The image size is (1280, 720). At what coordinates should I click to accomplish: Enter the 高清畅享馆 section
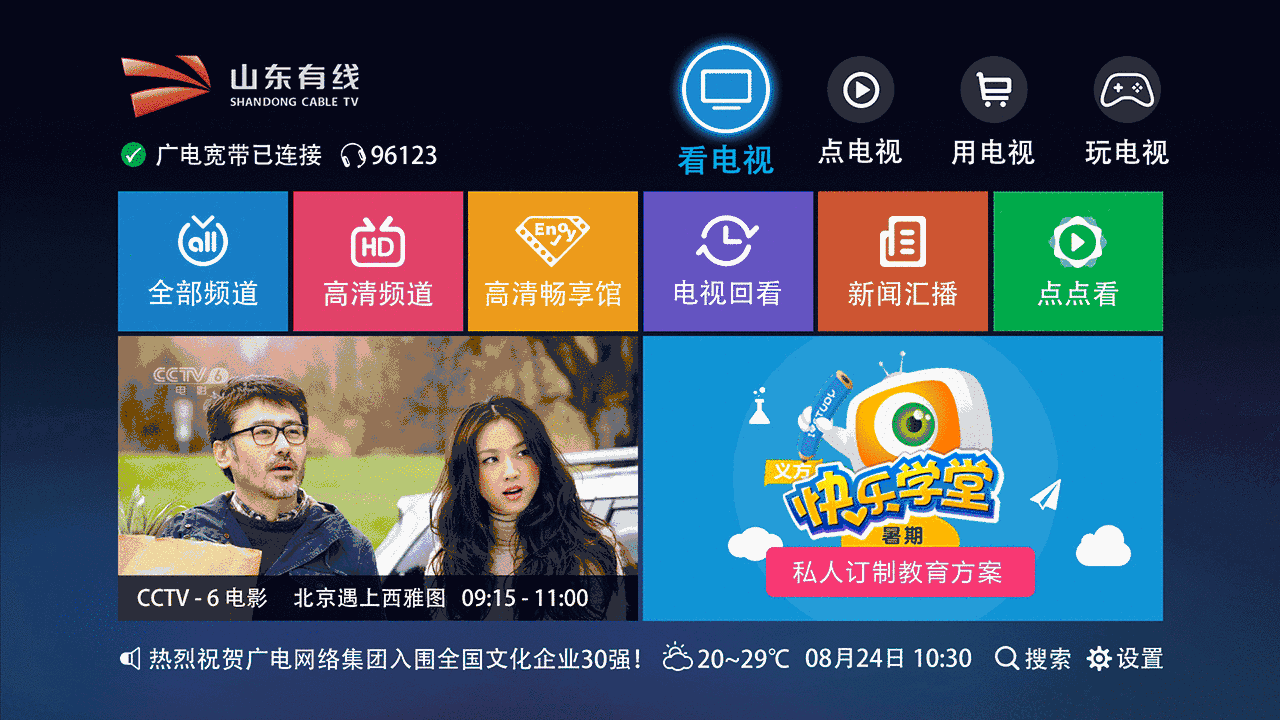click(x=553, y=261)
